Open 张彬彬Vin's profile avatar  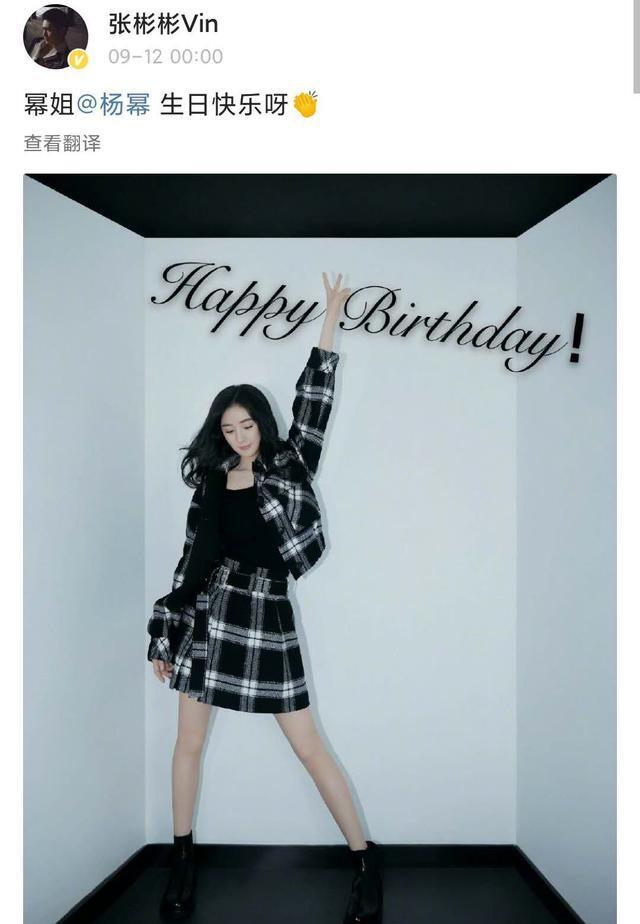click(55, 37)
